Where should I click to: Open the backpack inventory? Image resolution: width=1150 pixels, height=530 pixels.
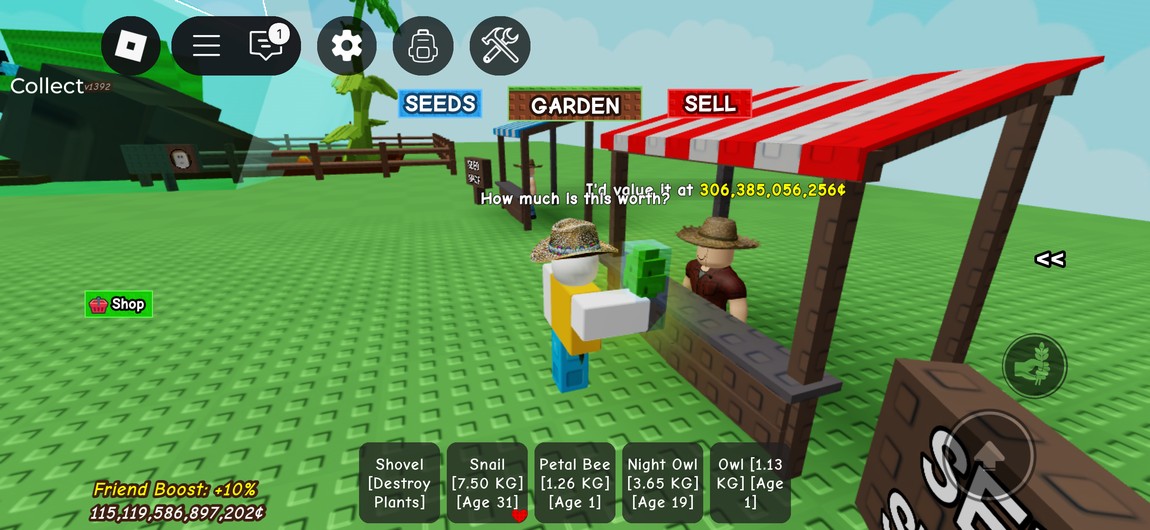423,46
